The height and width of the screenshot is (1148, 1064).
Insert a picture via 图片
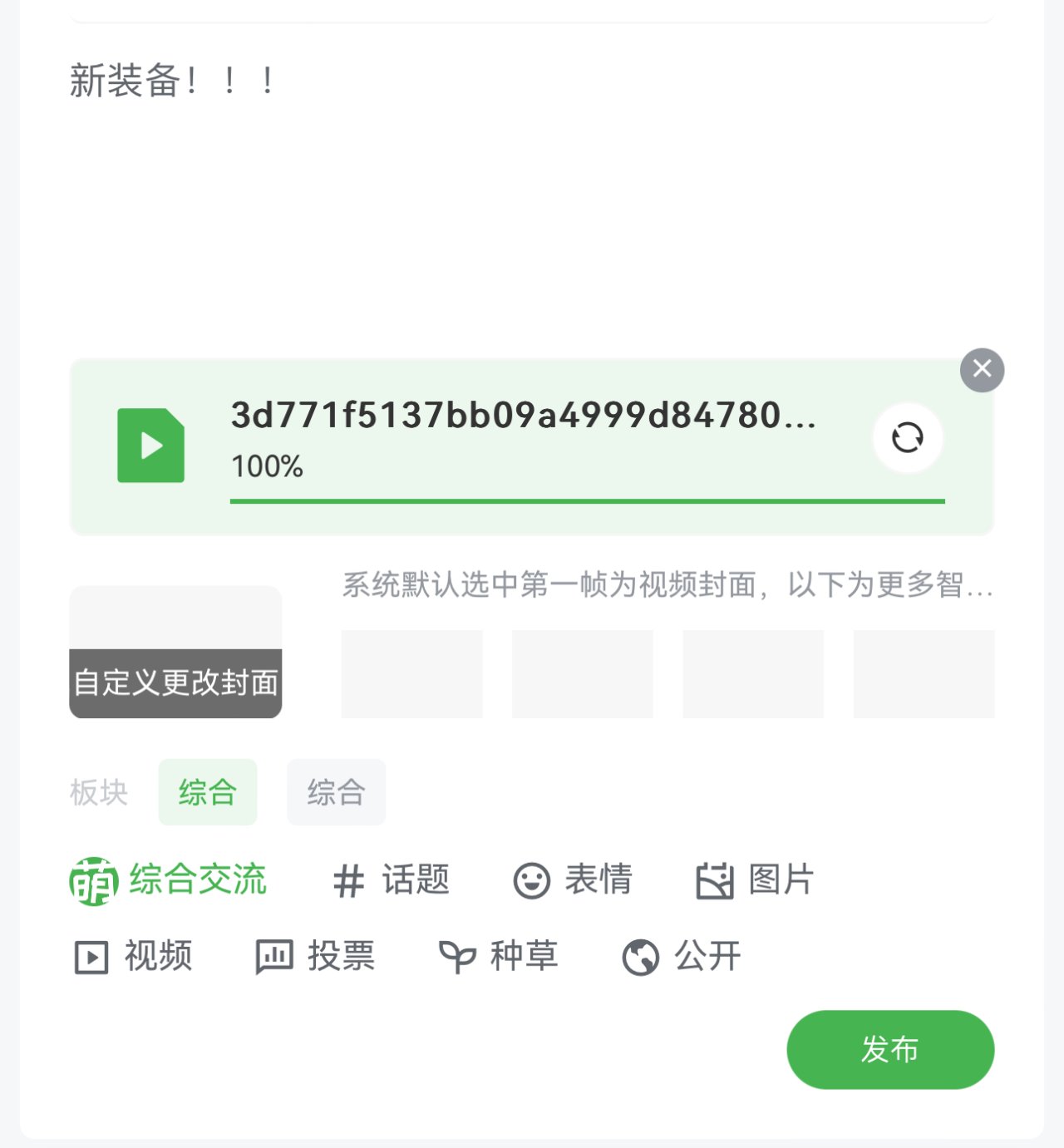click(x=755, y=880)
